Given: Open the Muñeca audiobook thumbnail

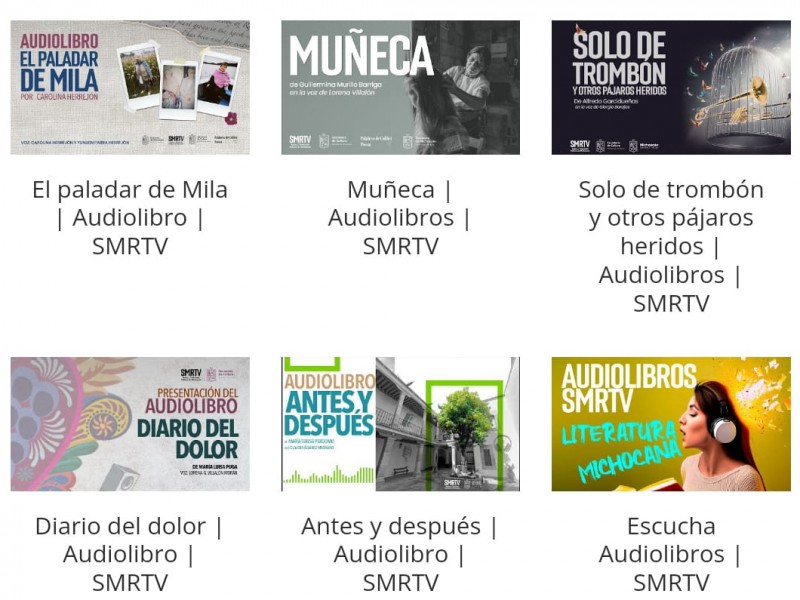Looking at the screenshot, I should tap(400, 87).
